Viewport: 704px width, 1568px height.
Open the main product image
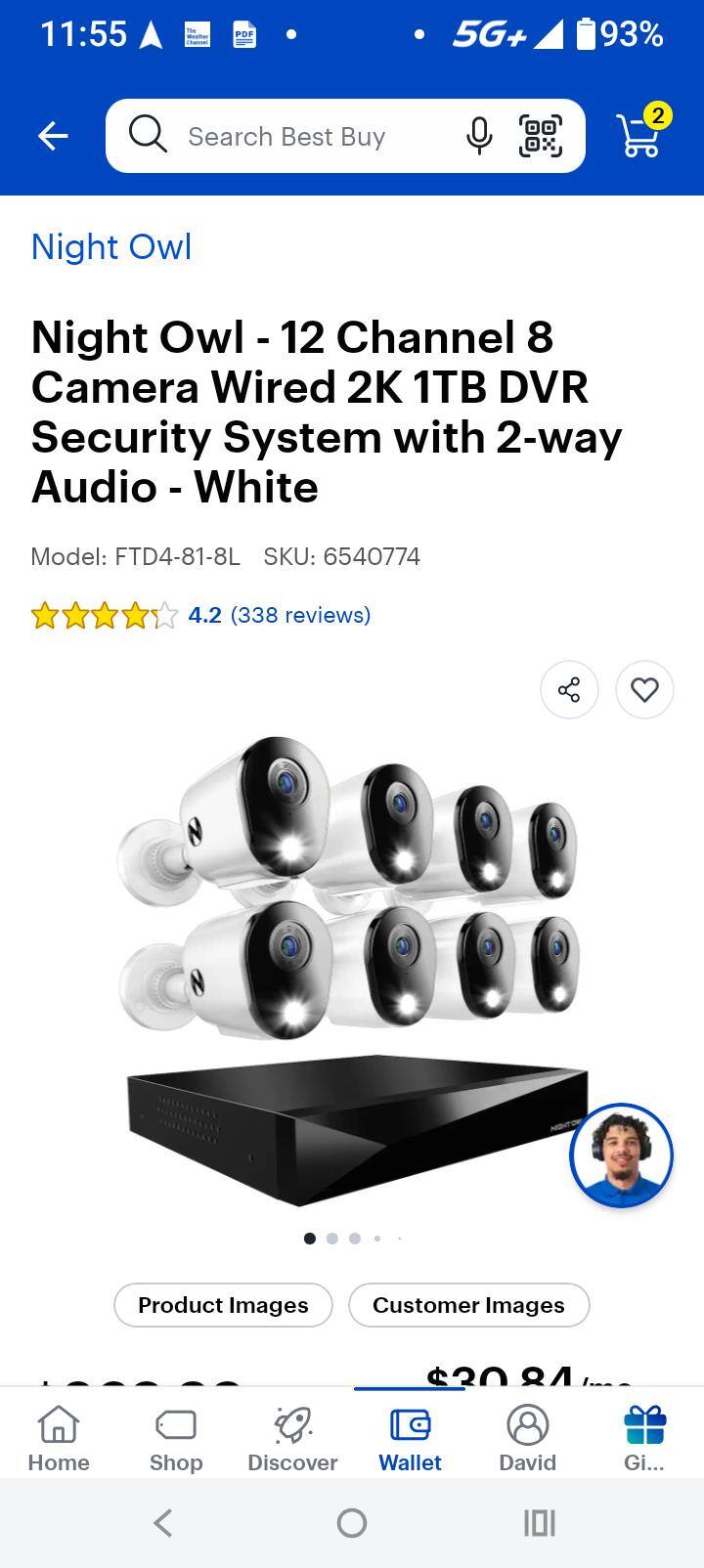352,968
